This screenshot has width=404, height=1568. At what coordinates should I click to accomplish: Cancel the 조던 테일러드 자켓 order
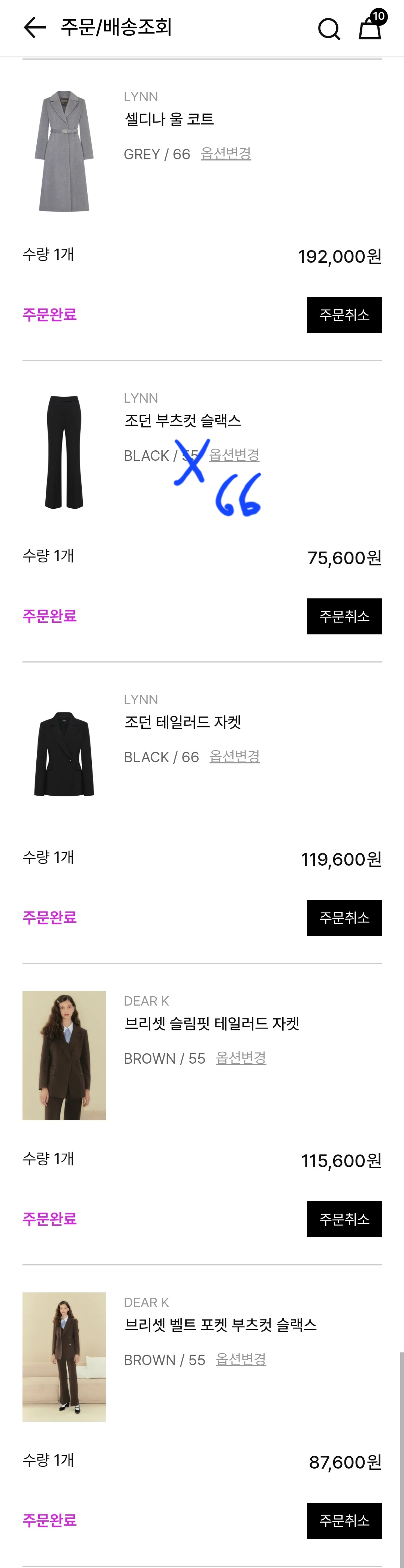pos(344,917)
